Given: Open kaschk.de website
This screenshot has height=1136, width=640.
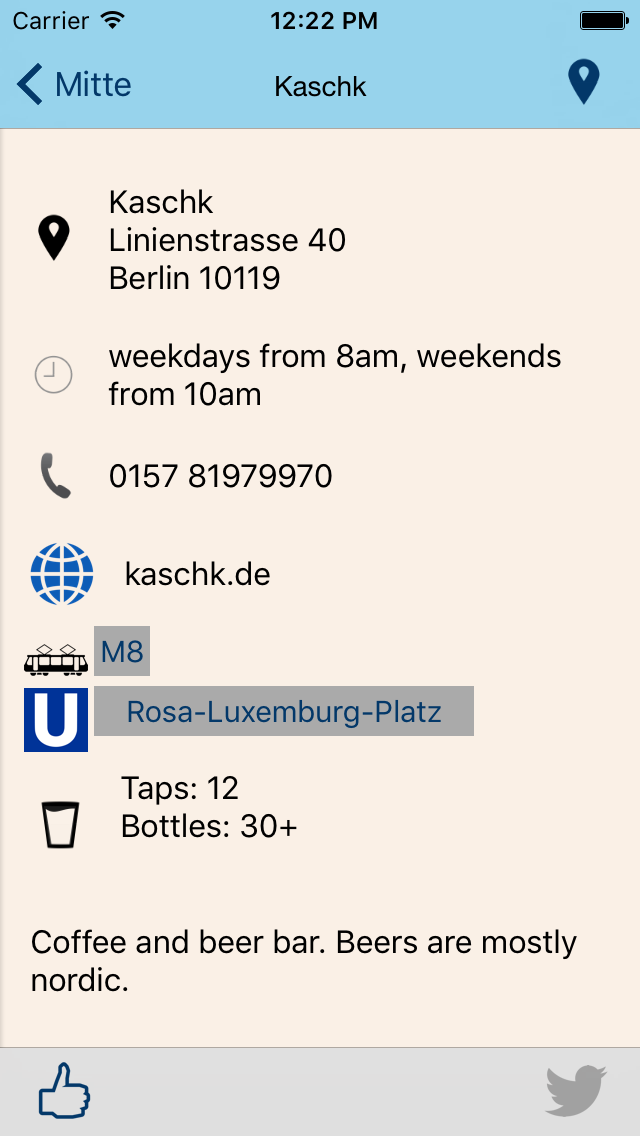Looking at the screenshot, I should [x=197, y=575].
